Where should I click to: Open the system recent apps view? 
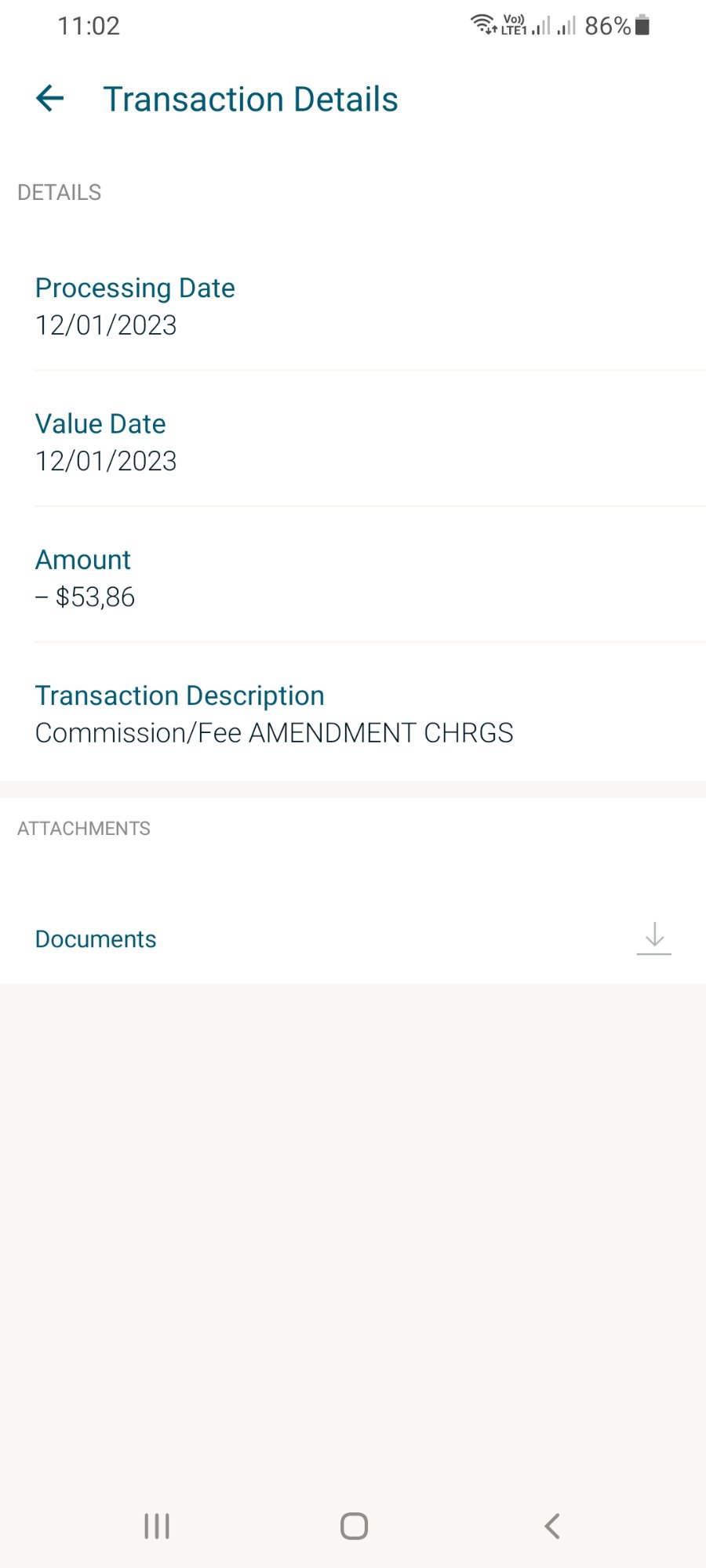tap(157, 1526)
